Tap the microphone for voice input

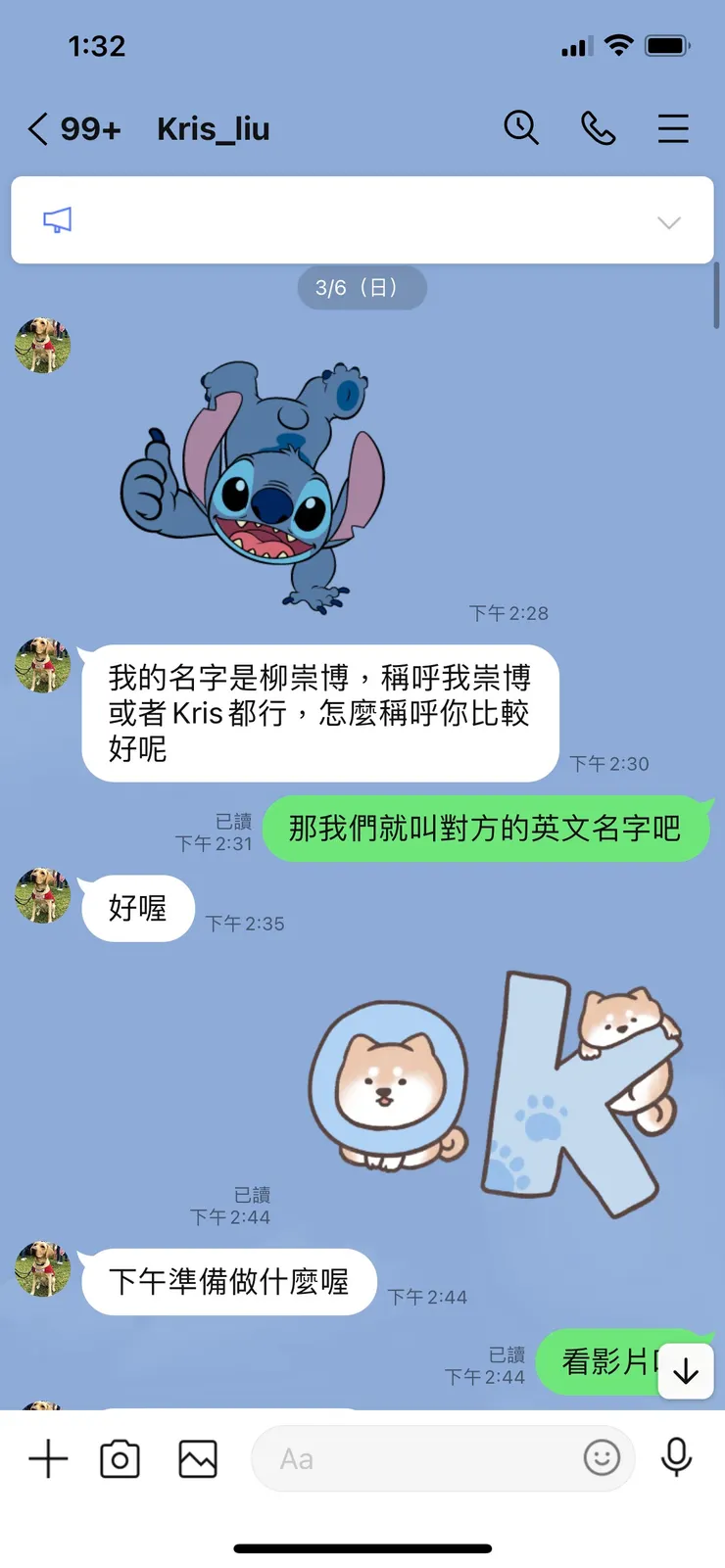pos(678,1458)
